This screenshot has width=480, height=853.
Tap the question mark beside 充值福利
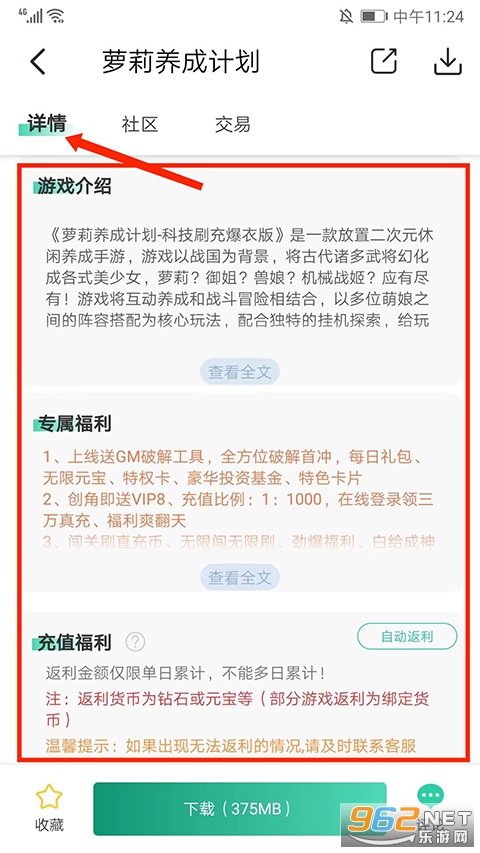point(135,642)
